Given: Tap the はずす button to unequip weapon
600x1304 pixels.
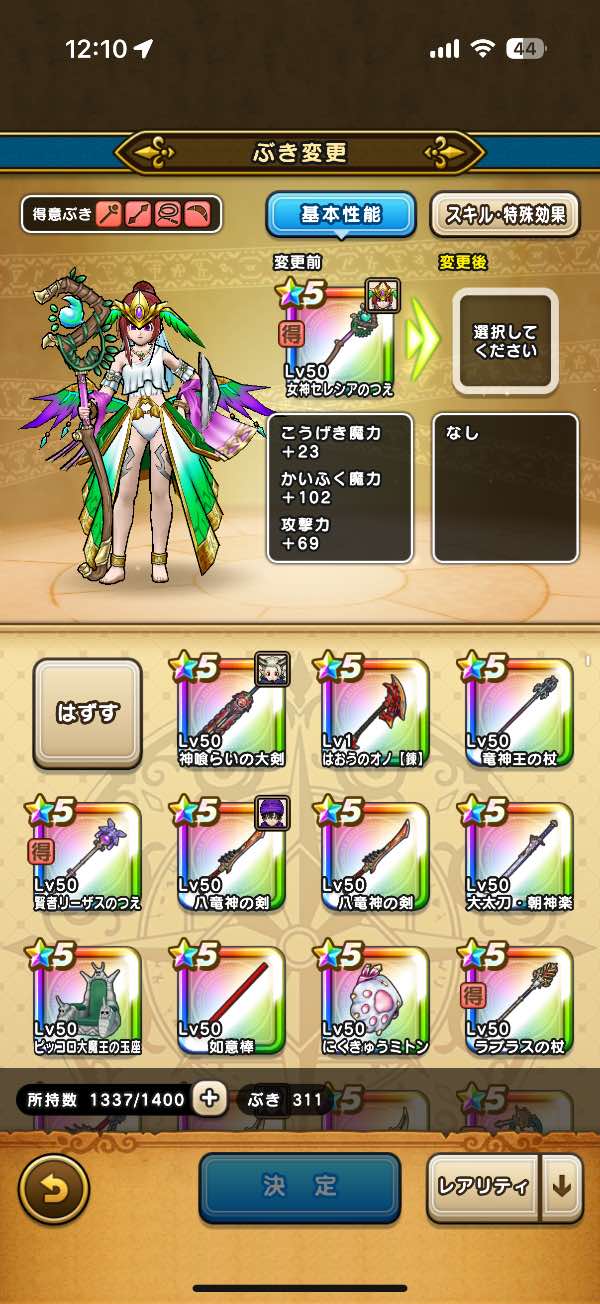Looking at the screenshot, I should point(87,712).
